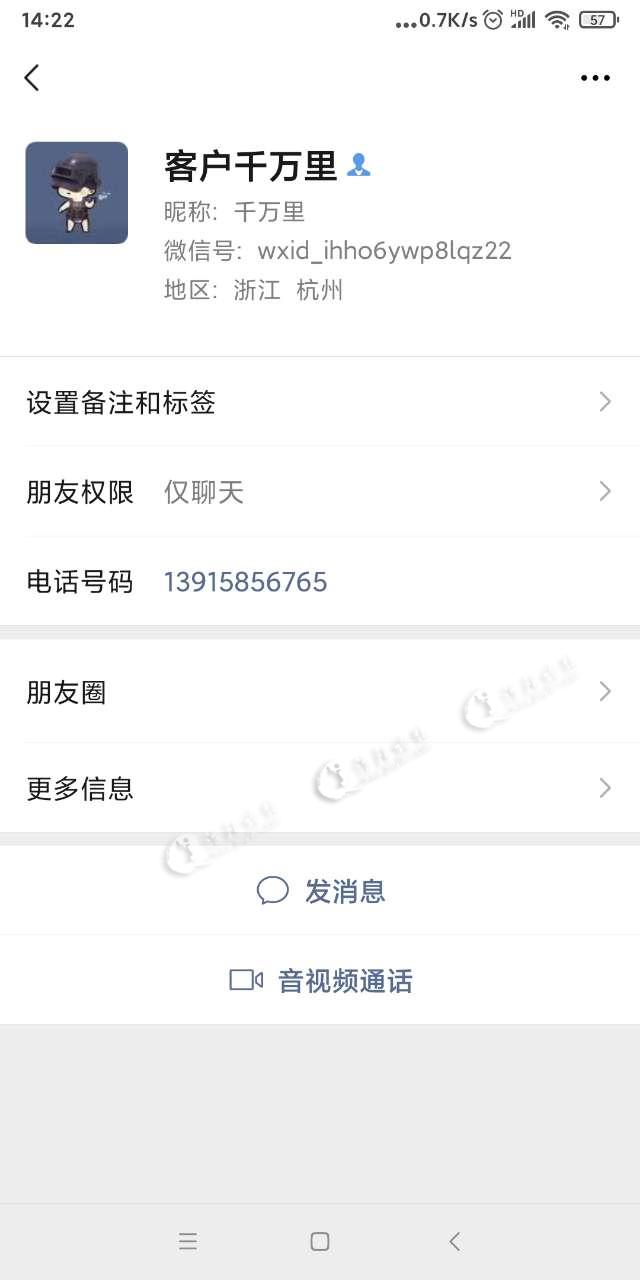Open the three-dot overflow menu
640x1280 pixels.
(x=595, y=78)
